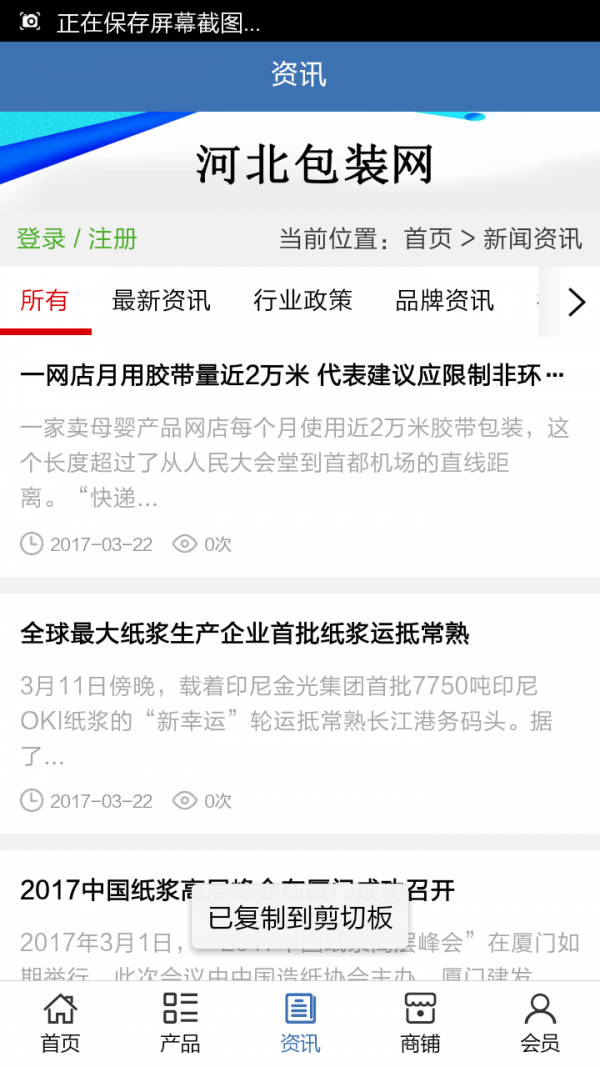Screen dimensions: 600x1067
Task: Open the 商铺 bottom tab
Action: tap(420, 1023)
